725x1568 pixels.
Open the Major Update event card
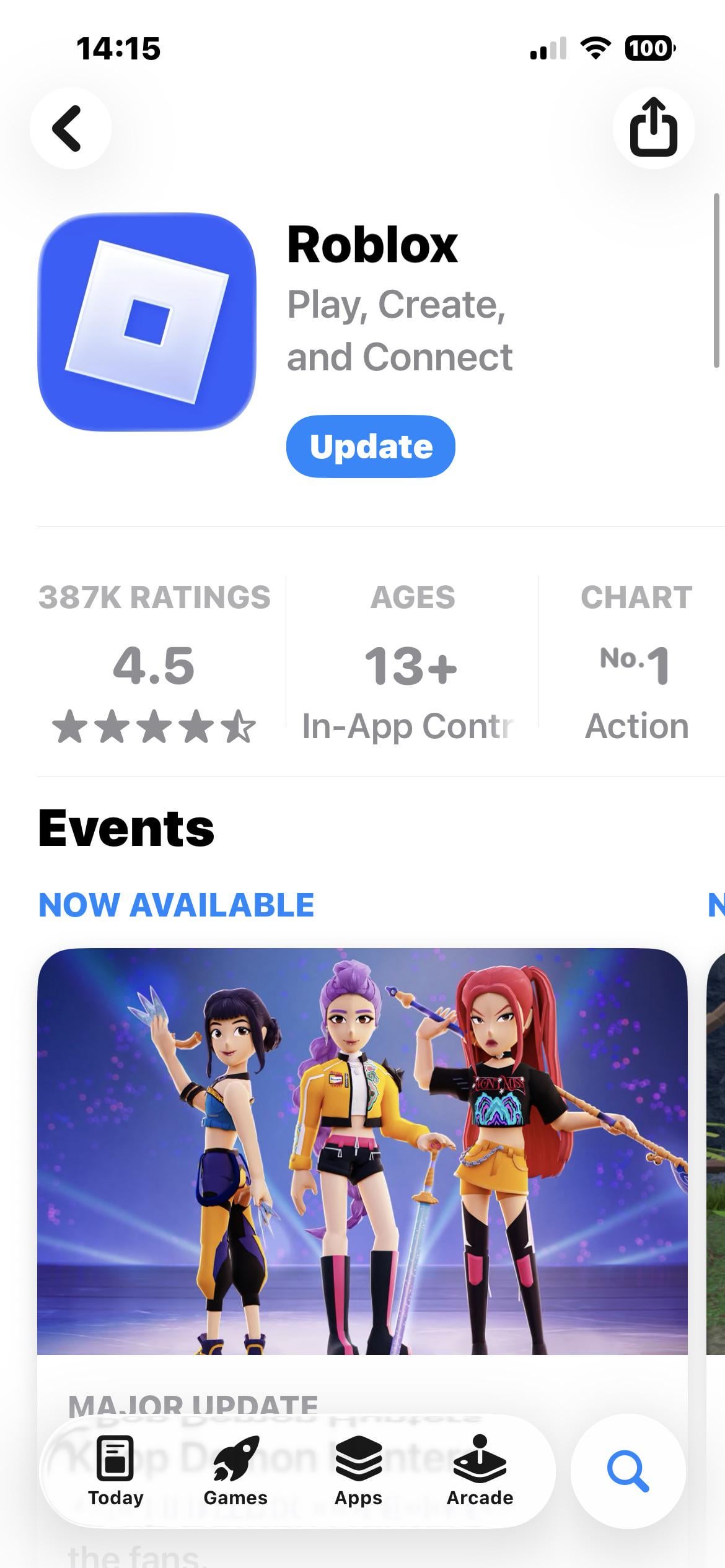point(362,1152)
